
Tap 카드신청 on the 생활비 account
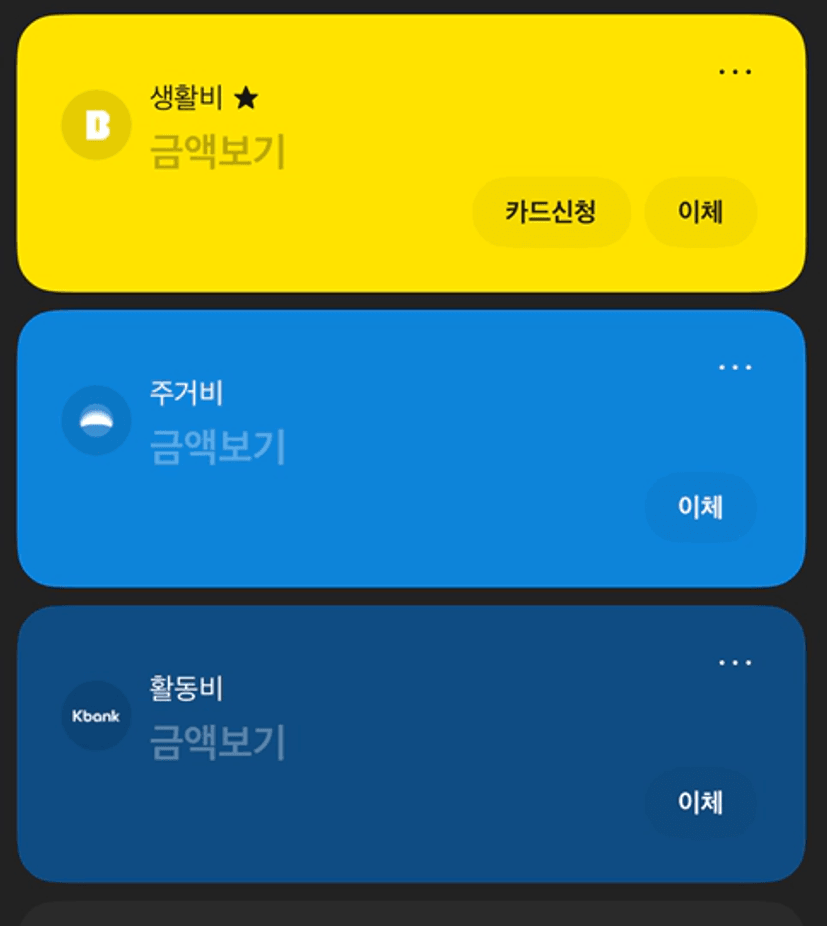coord(551,212)
